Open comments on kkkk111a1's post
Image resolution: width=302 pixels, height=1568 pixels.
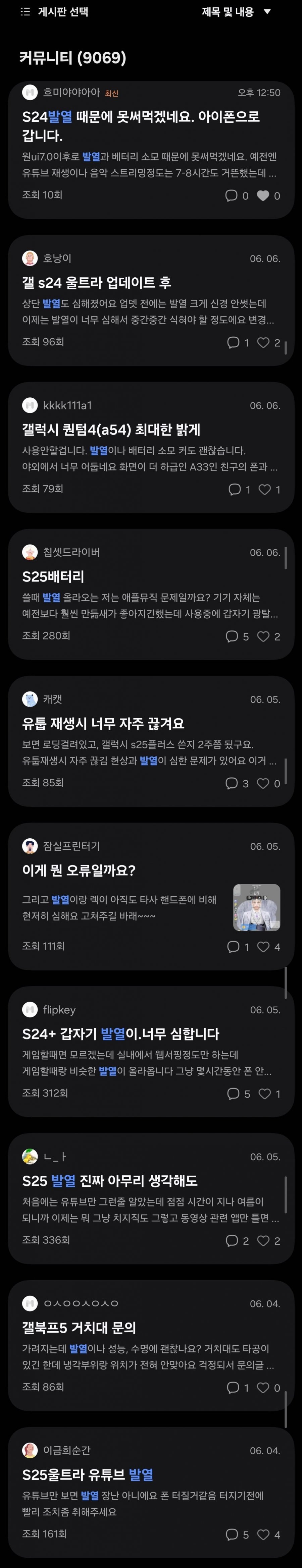[235, 489]
